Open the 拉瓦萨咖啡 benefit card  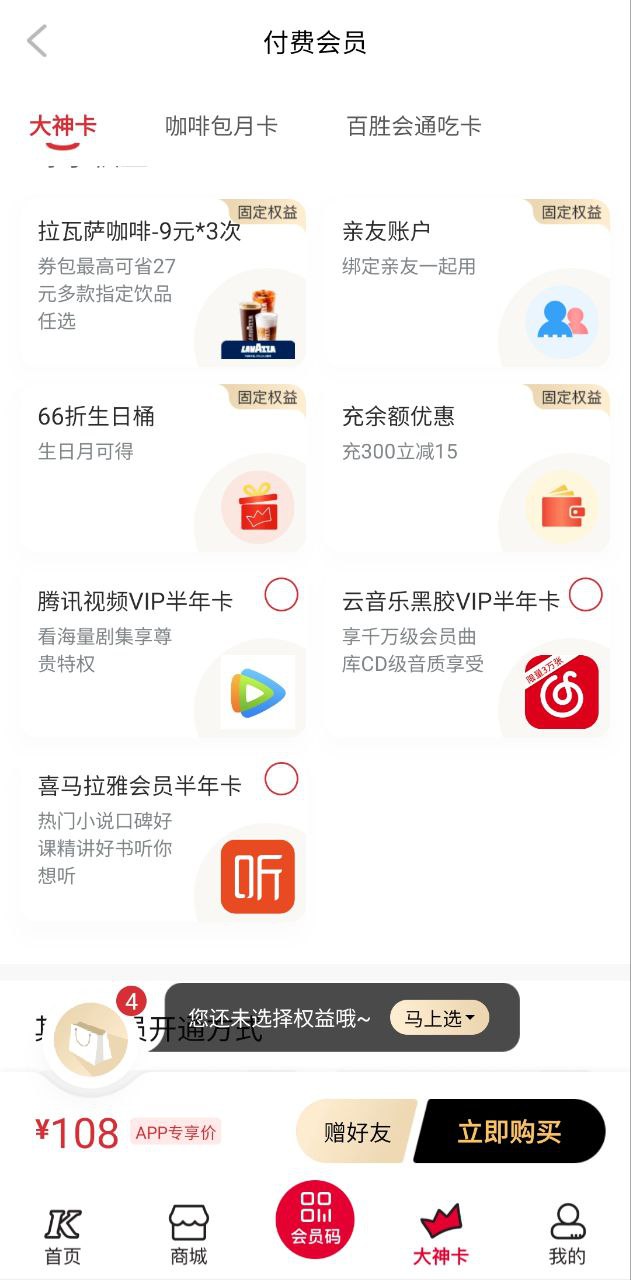[162, 283]
